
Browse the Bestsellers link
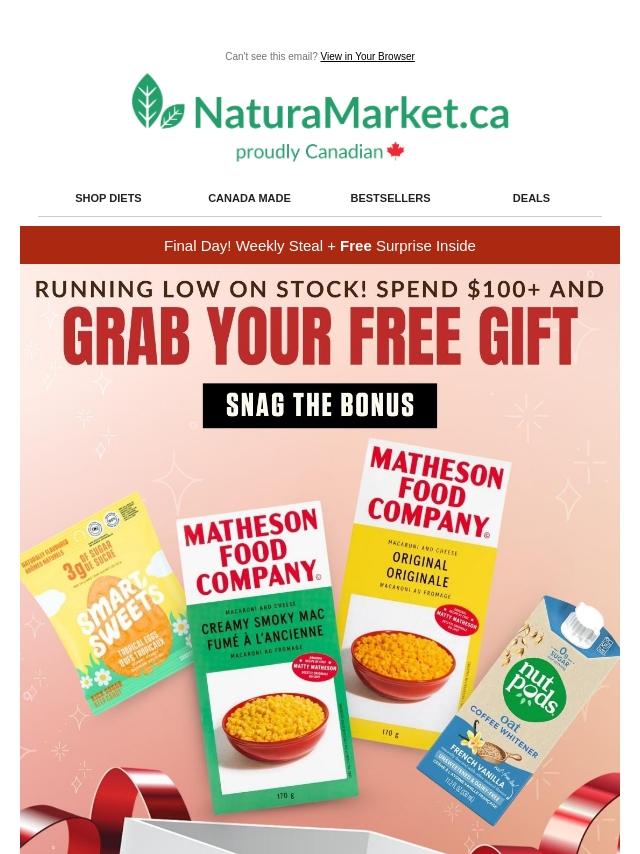click(x=390, y=198)
